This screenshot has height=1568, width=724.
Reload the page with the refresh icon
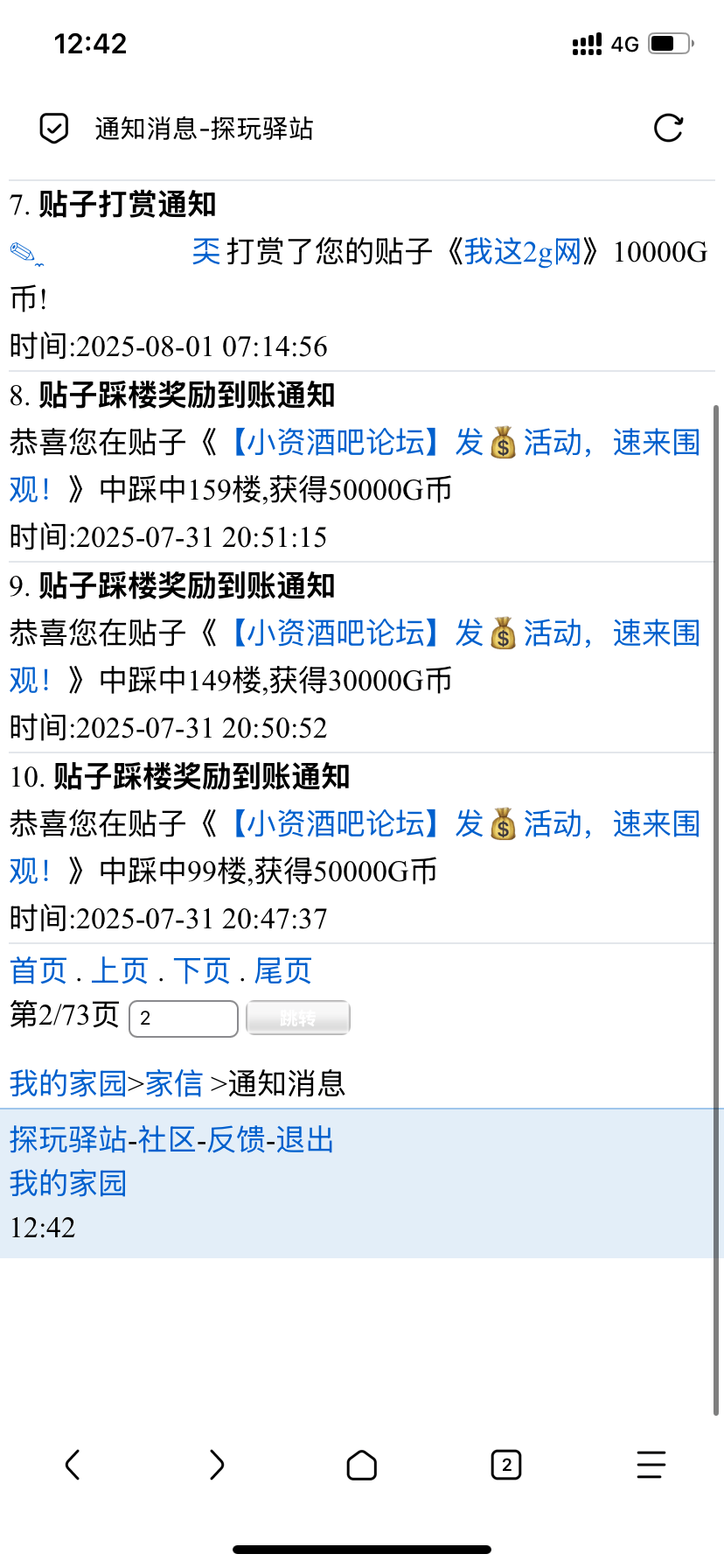(x=668, y=129)
